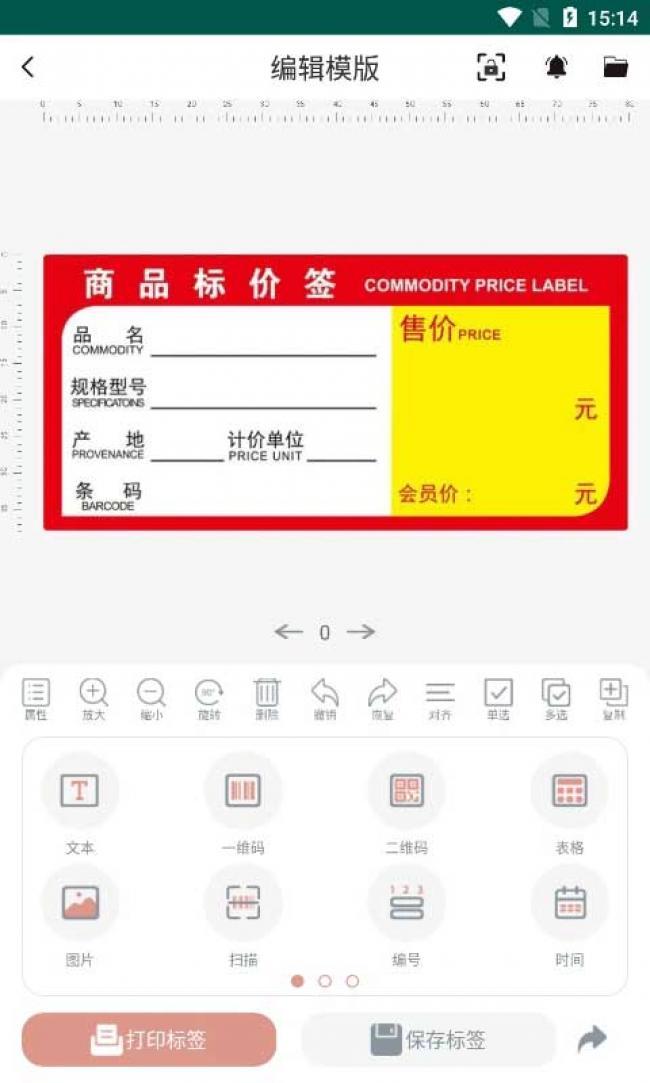Delete the selected element with 删除
The height and width of the screenshot is (1083, 650).
(x=266, y=698)
